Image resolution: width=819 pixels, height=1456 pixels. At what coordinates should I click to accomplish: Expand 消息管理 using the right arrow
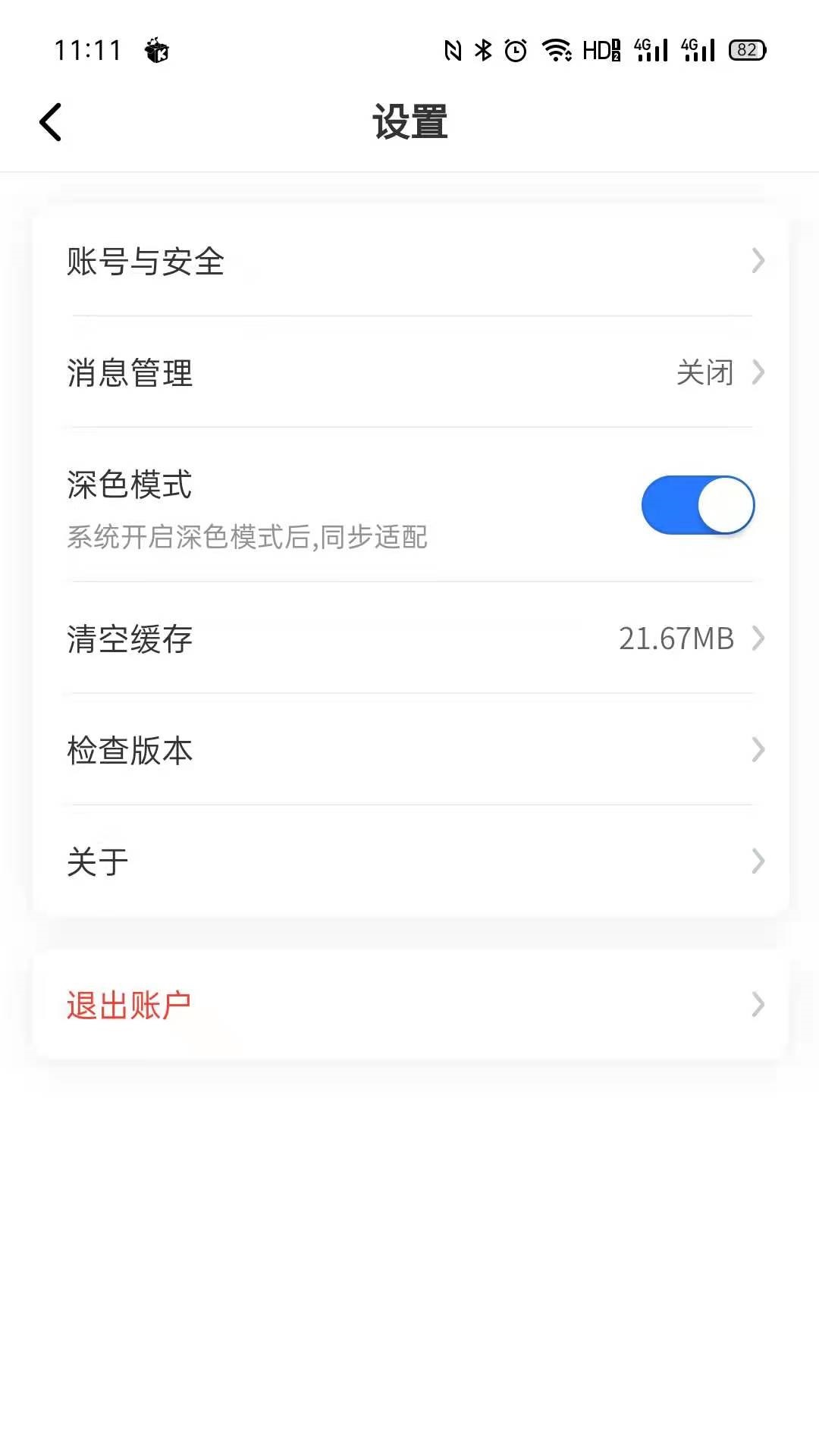(758, 373)
